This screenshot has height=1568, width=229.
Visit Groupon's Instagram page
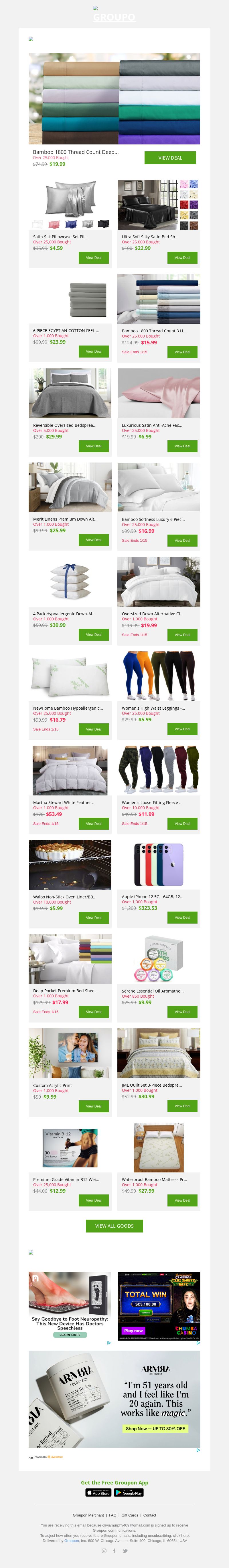click(104, 1550)
